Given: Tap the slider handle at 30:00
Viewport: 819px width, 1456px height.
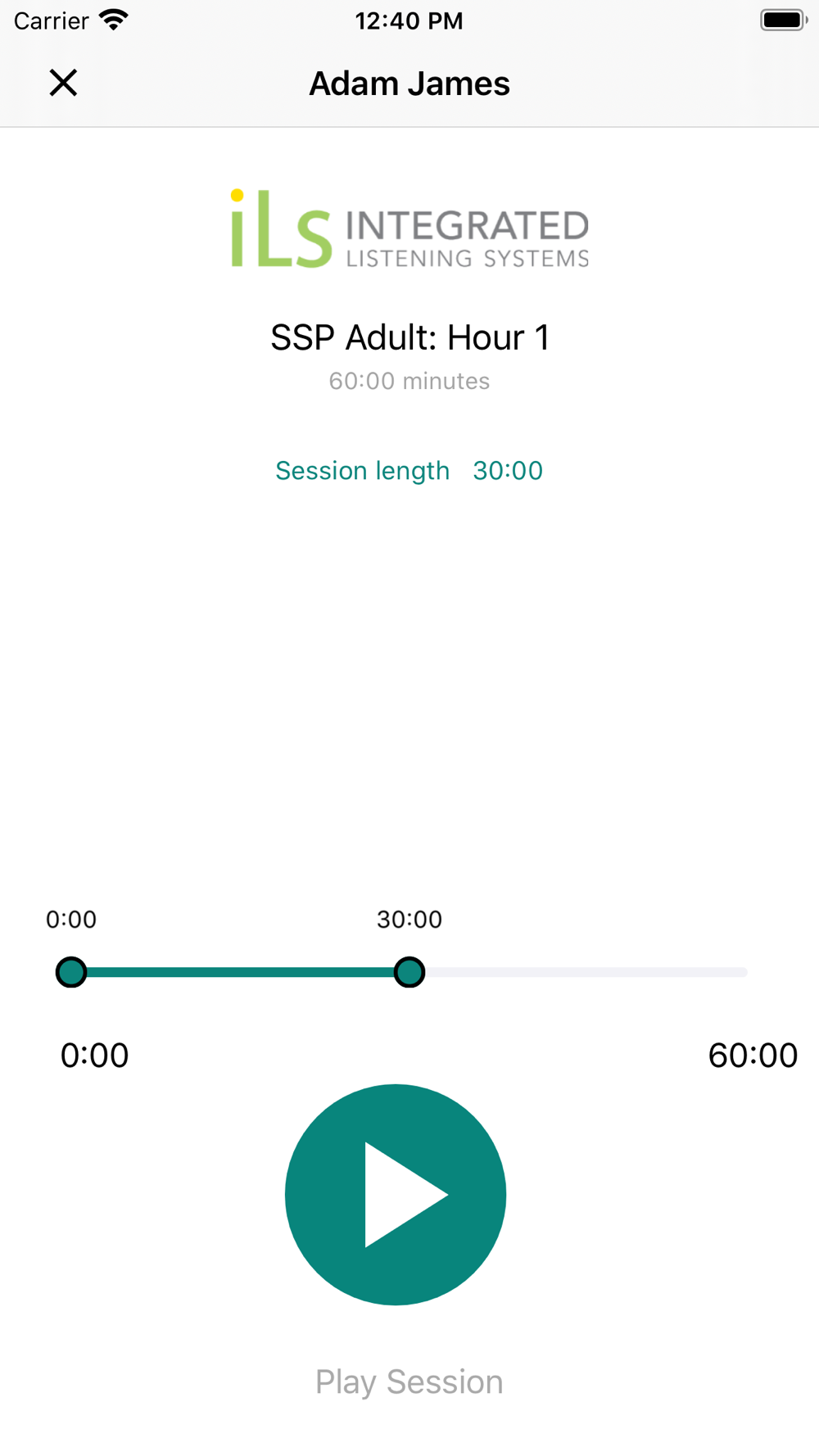Looking at the screenshot, I should 409,972.
